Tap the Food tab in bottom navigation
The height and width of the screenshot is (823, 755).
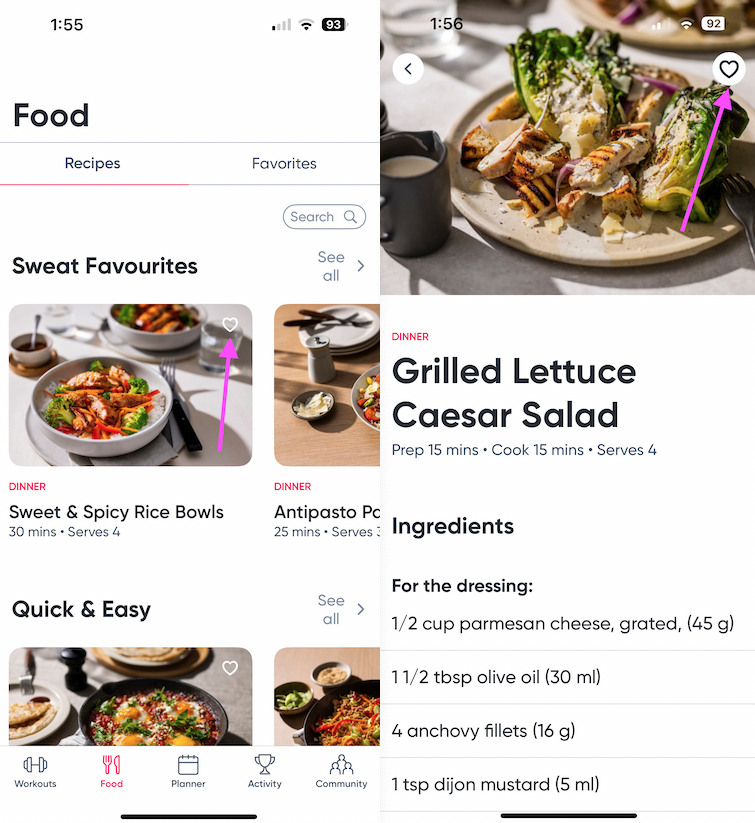[112, 771]
